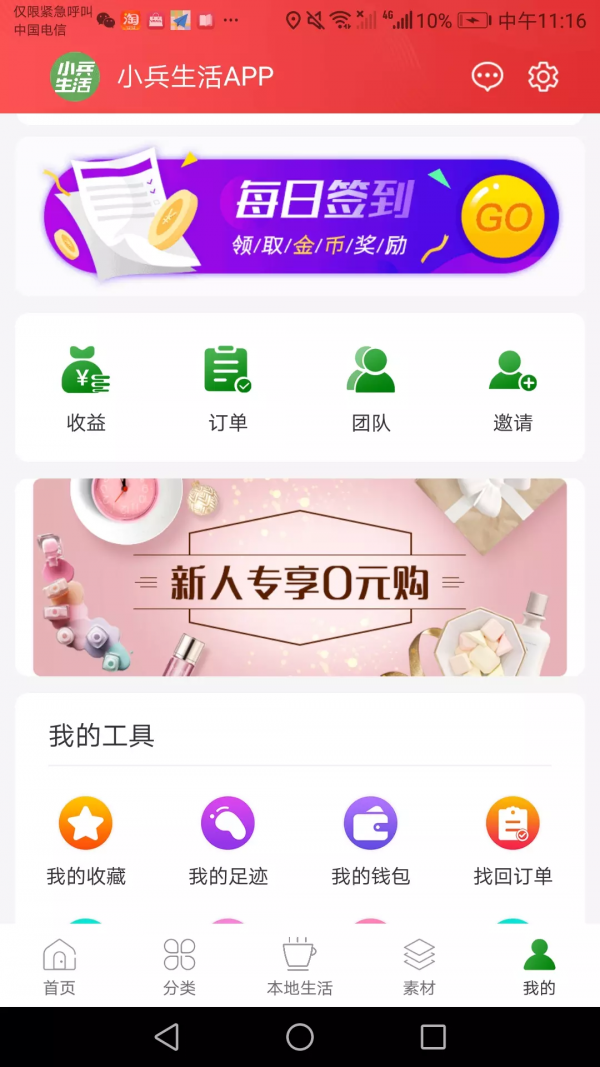View 团队 team
Image resolution: width=600 pixels, height=1067 pixels.
click(371, 388)
